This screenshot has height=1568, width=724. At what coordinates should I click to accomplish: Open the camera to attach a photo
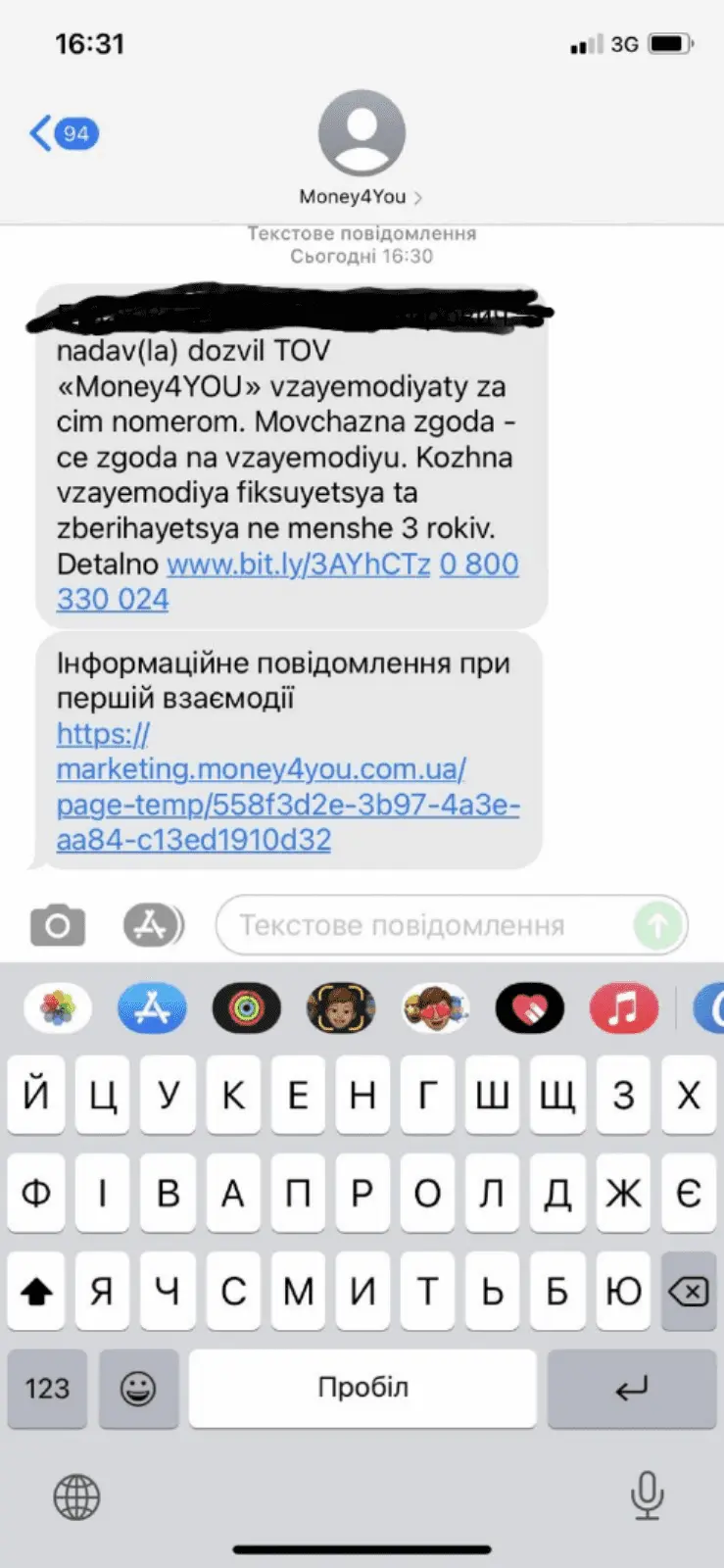(x=58, y=925)
